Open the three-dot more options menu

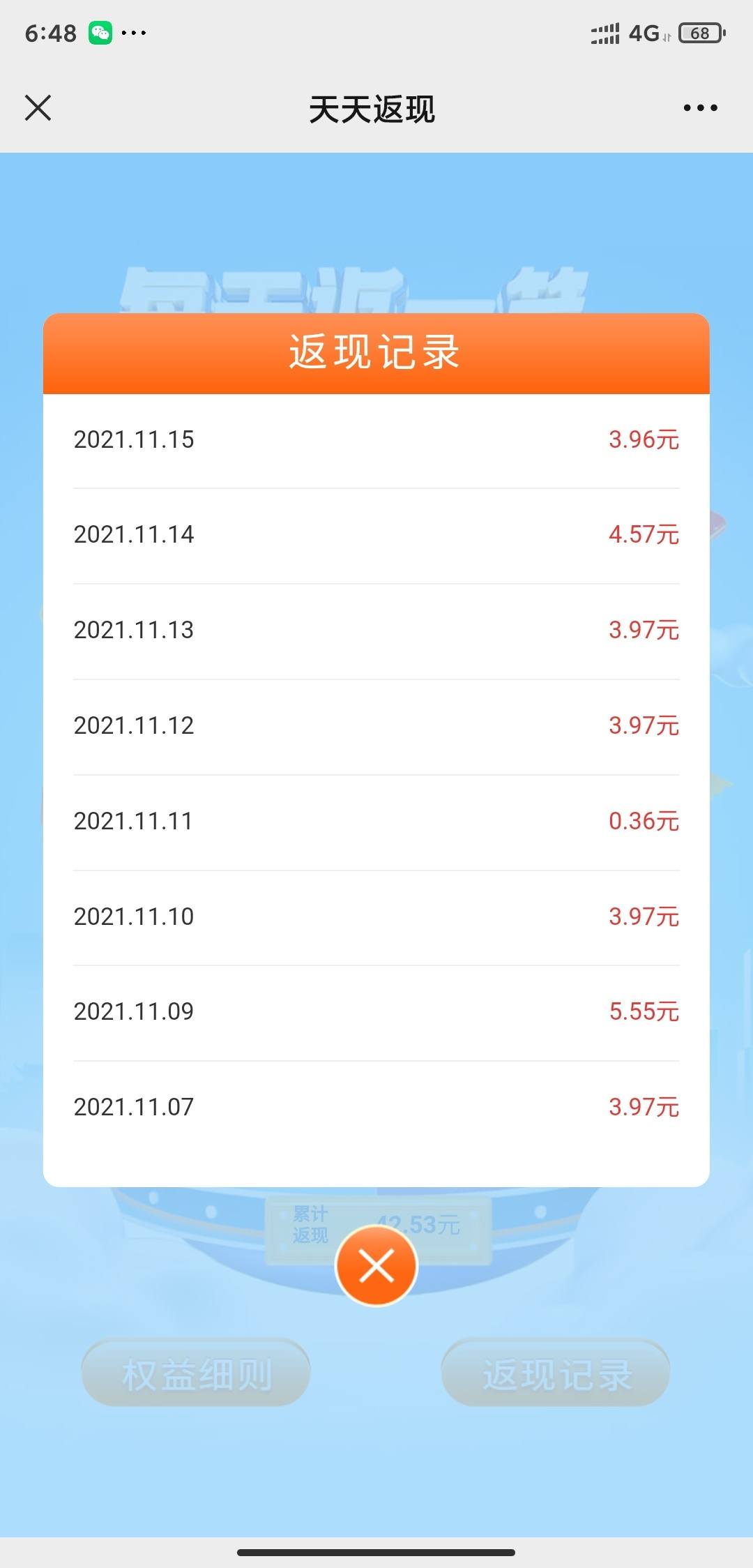(700, 108)
